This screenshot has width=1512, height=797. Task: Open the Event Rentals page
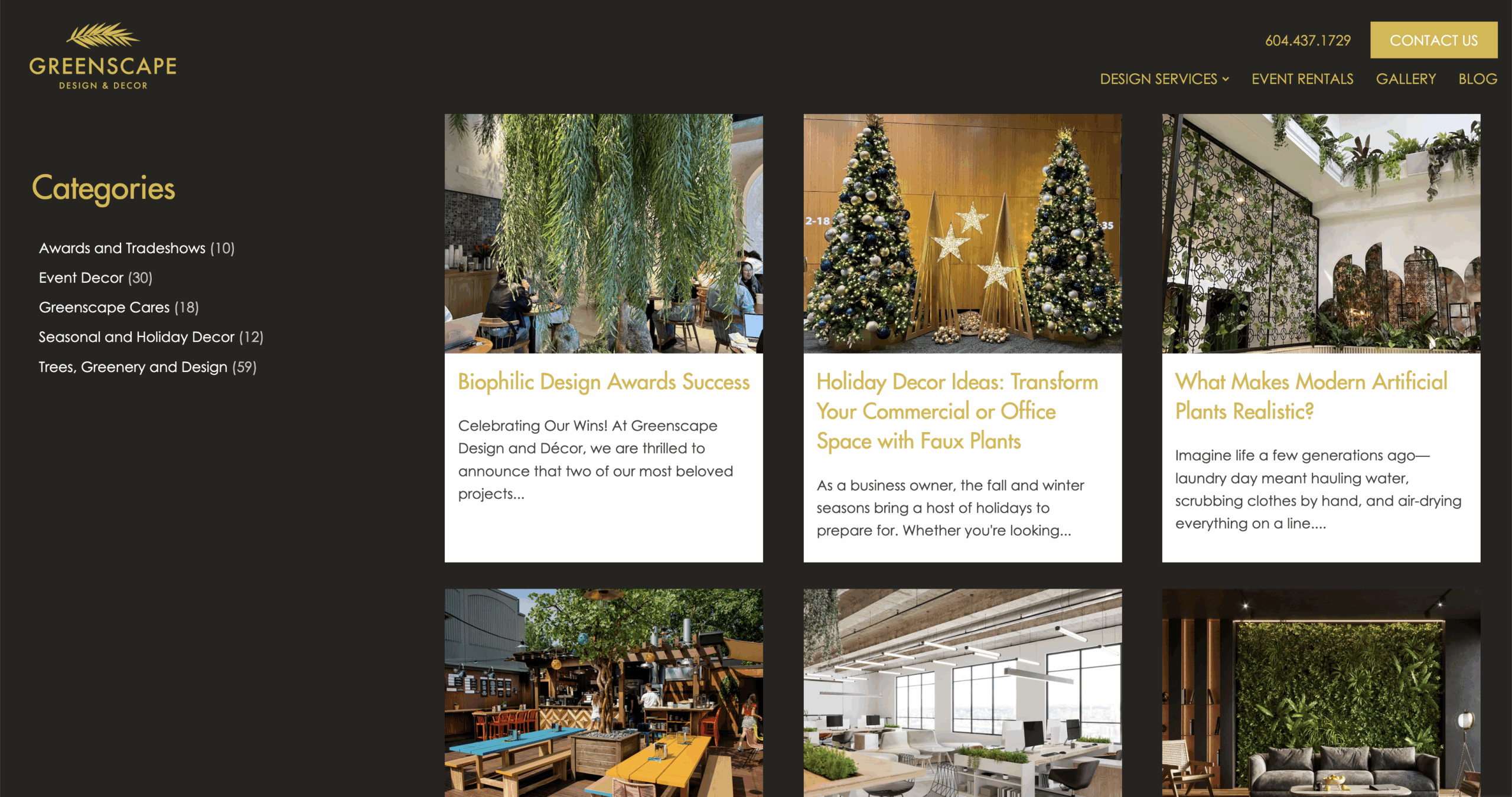pyautogui.click(x=1302, y=79)
